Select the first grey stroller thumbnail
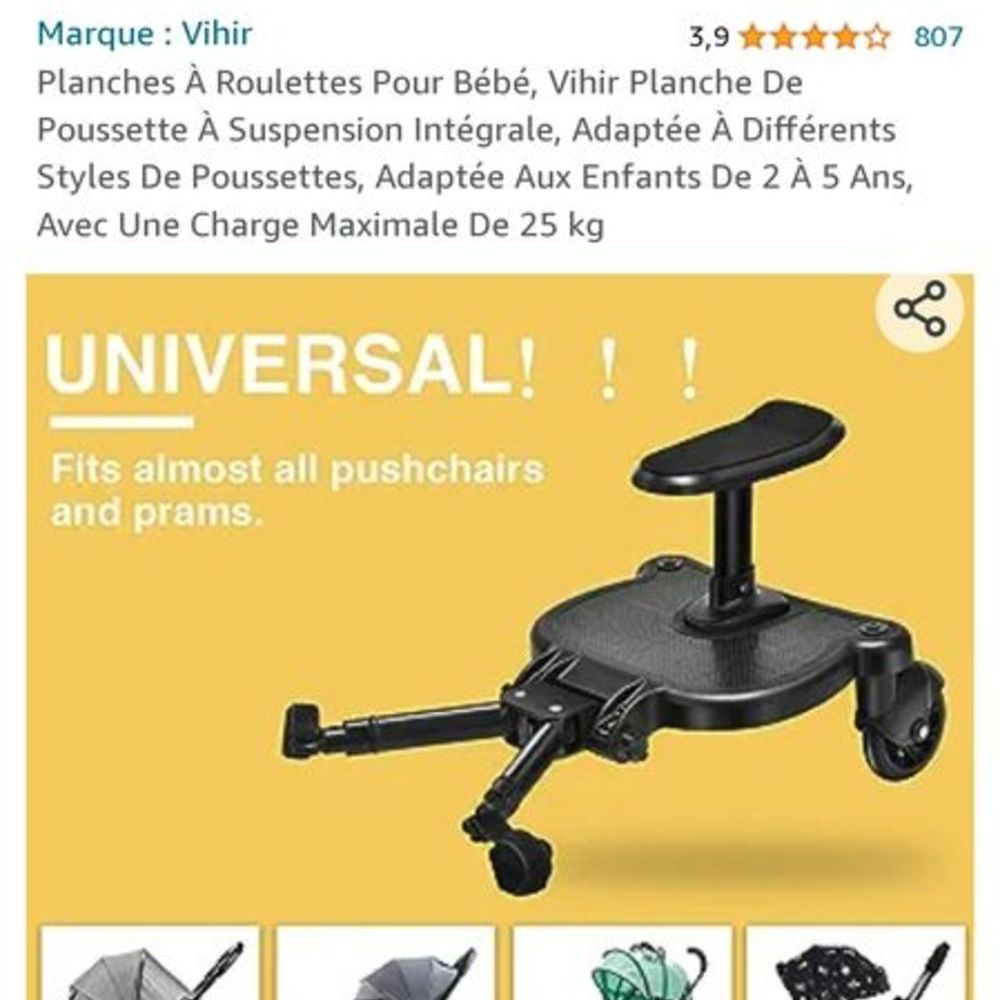 150,965
